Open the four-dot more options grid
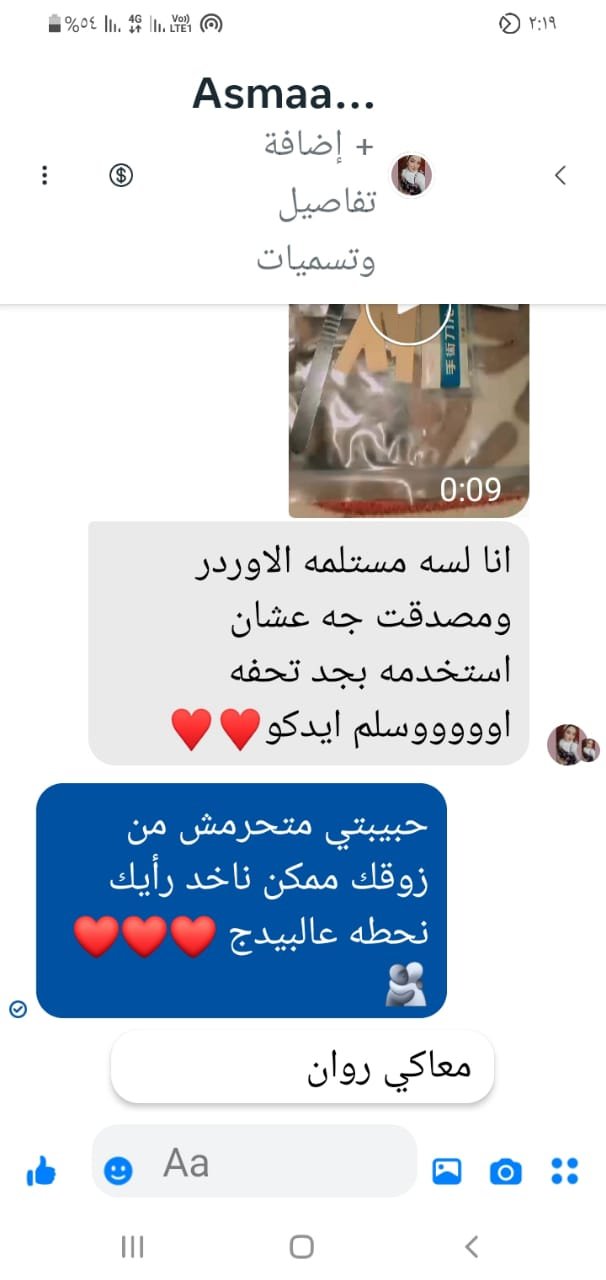Screen dimensions: 606x1280 [x=565, y=1169]
